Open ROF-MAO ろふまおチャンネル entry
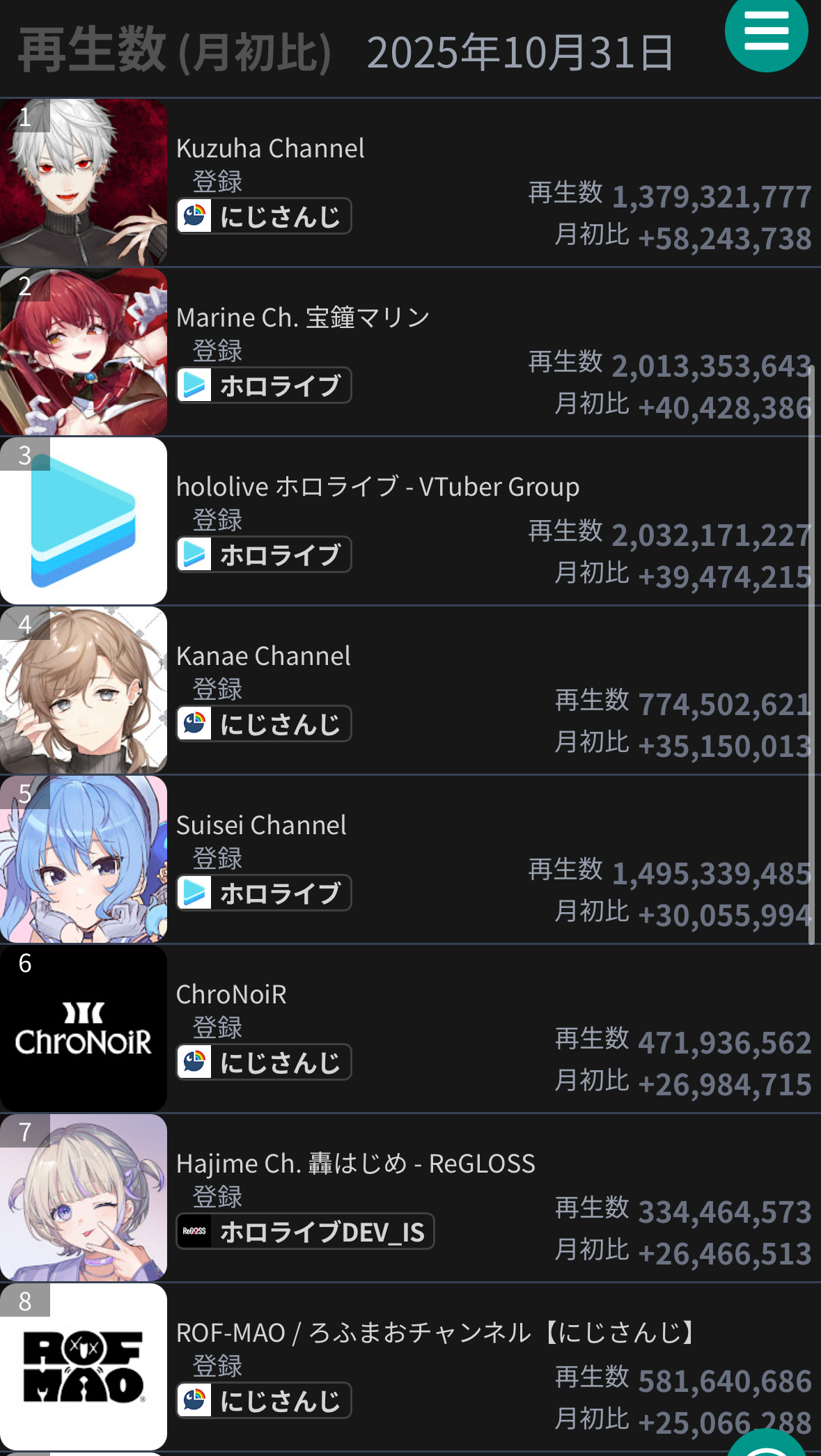 pyautogui.click(x=435, y=1333)
